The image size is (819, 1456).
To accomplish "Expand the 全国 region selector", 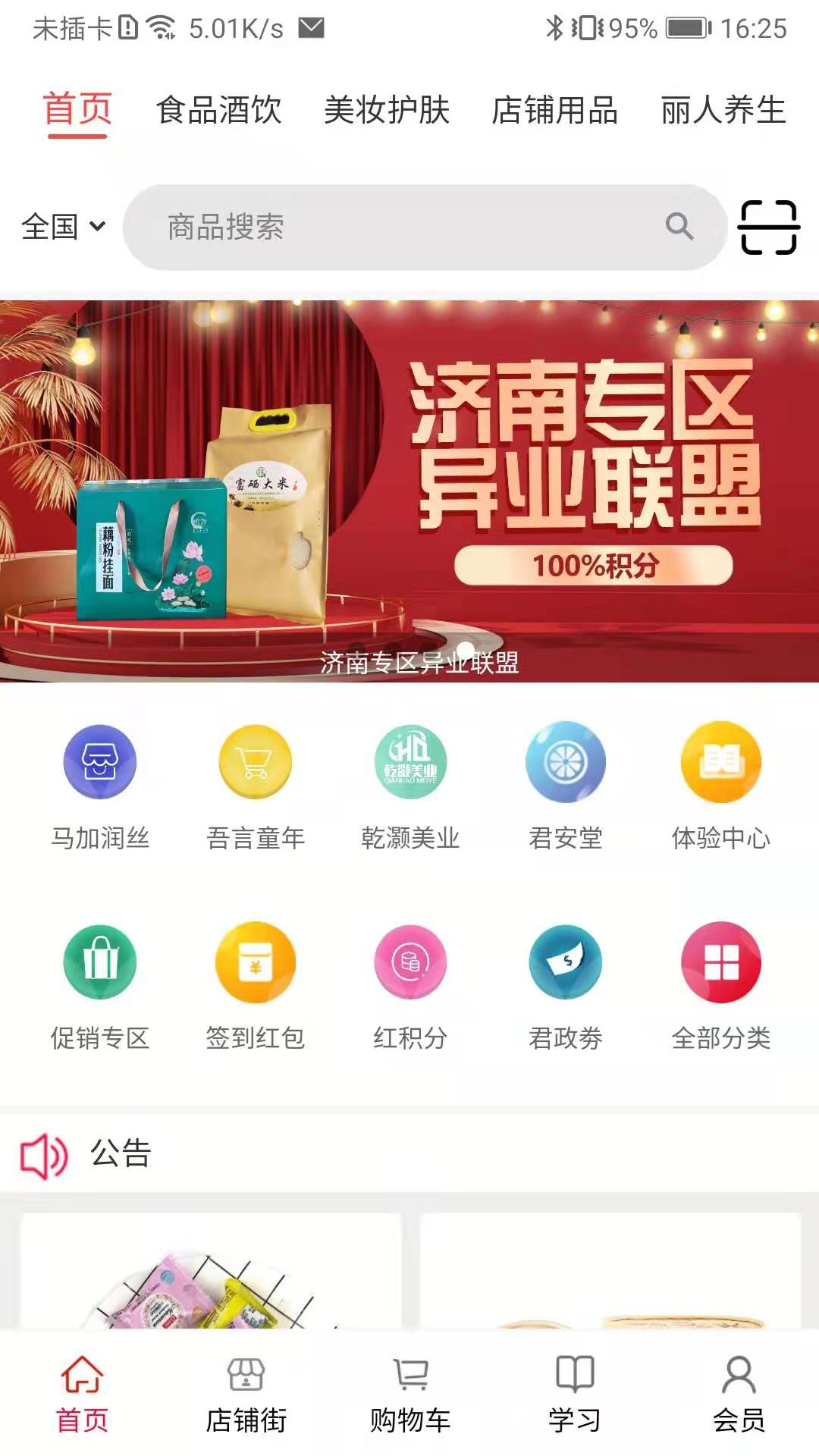I will (62, 226).
